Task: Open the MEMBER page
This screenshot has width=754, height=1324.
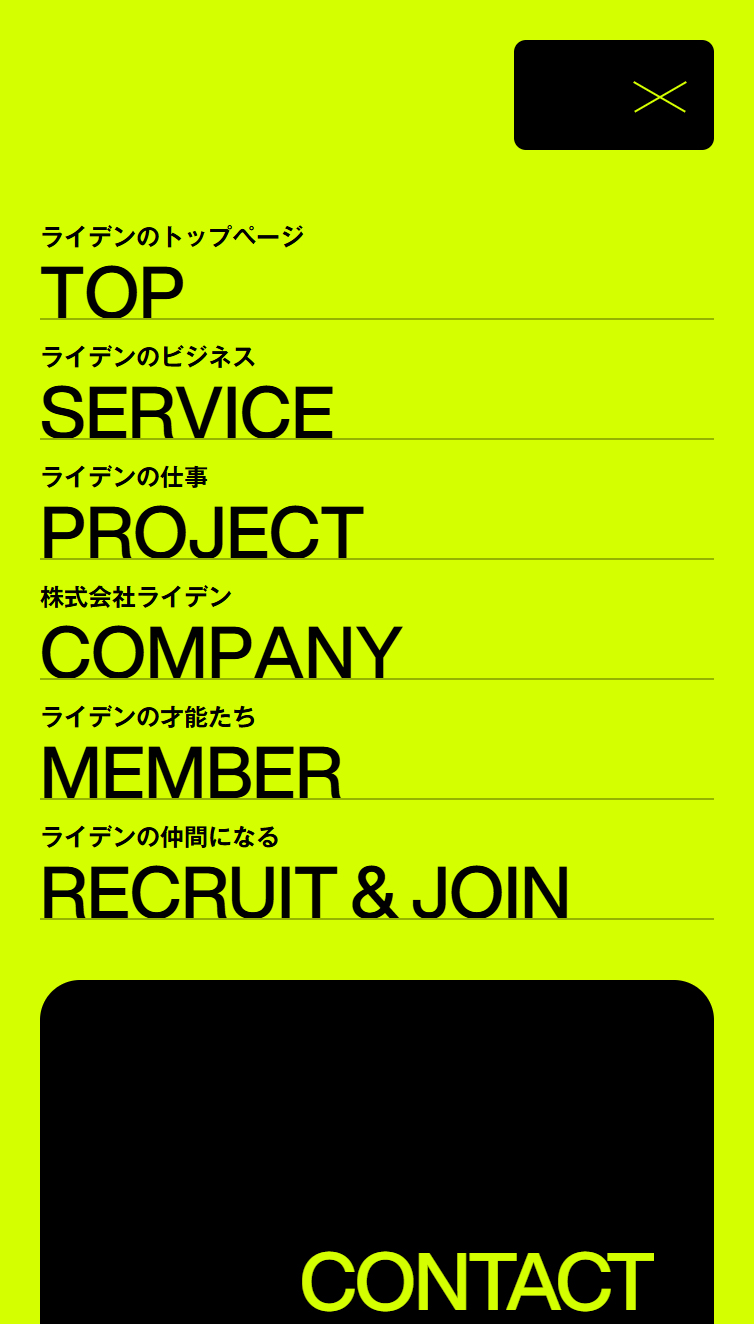Action: click(191, 770)
